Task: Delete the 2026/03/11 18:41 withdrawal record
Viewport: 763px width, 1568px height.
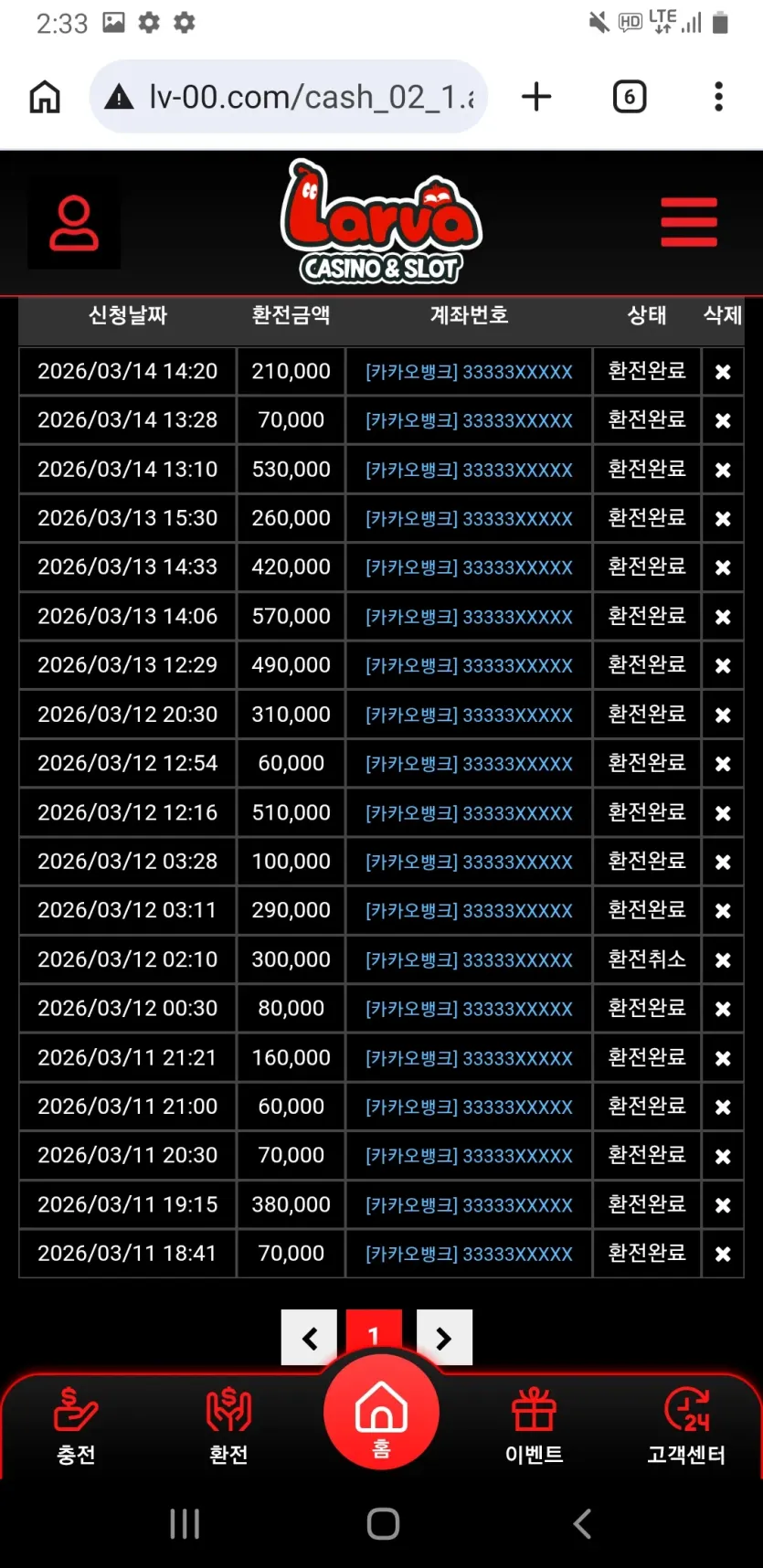Action: pyautogui.click(x=723, y=1254)
